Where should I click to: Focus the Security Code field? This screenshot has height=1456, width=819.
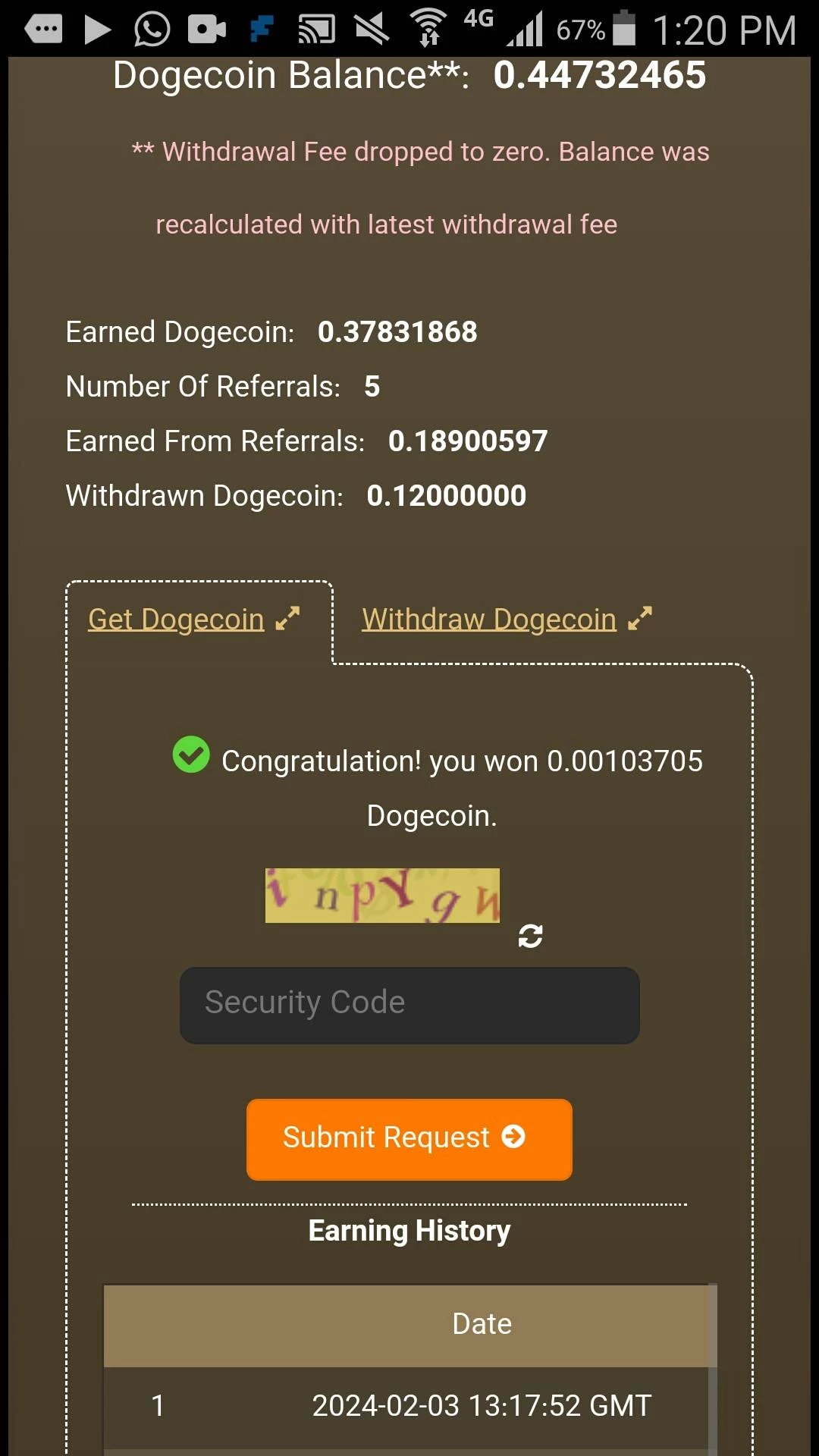click(409, 1005)
